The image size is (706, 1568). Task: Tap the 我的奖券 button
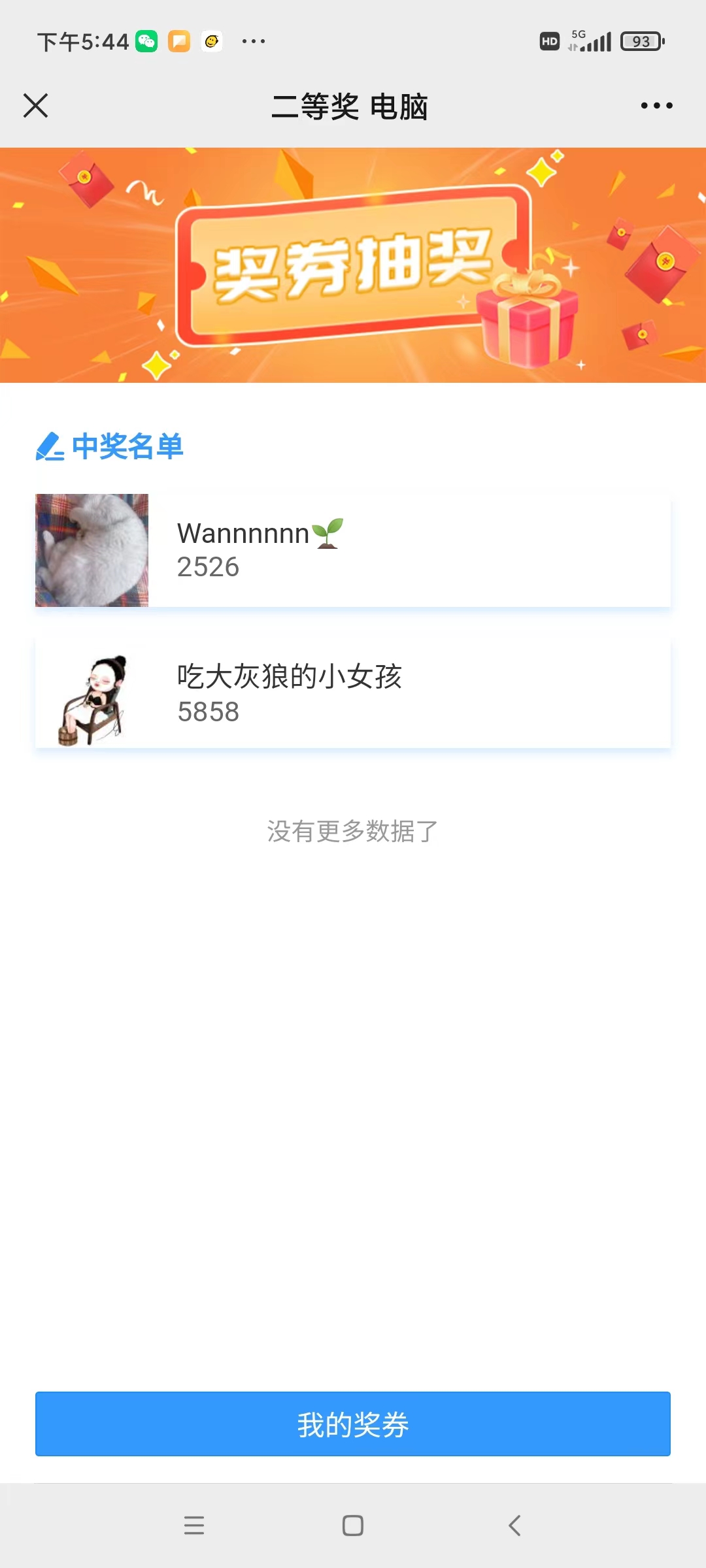pos(353,1424)
